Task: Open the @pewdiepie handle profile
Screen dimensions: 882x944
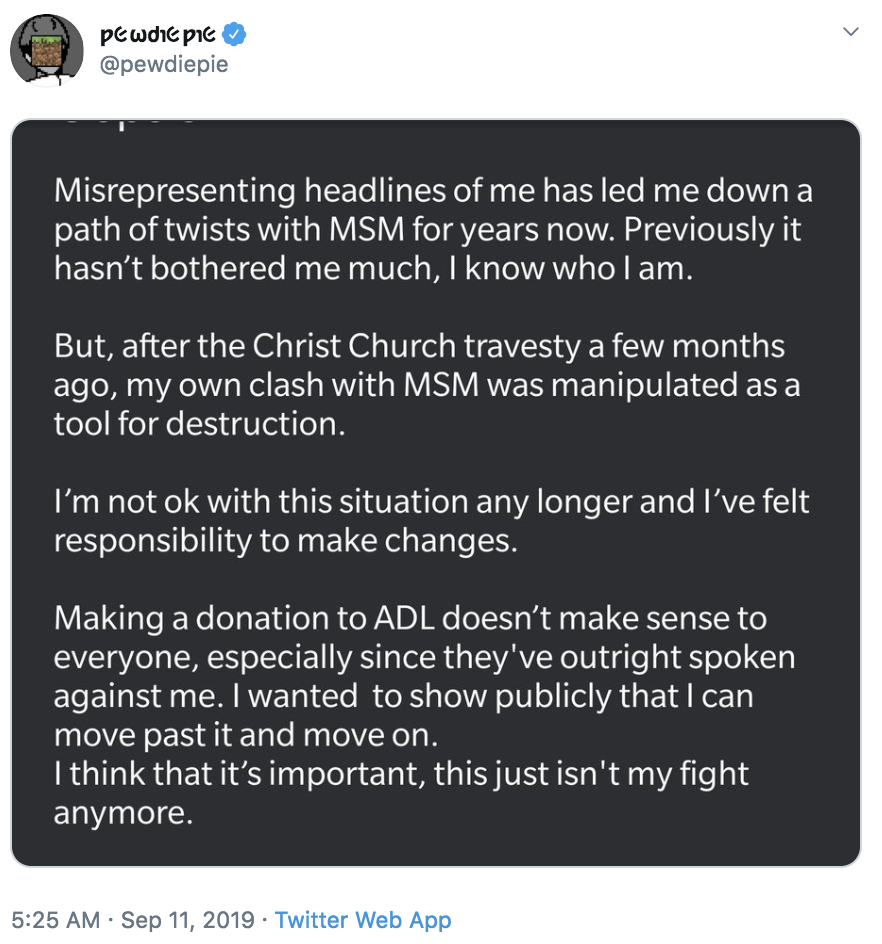Action: [164, 64]
